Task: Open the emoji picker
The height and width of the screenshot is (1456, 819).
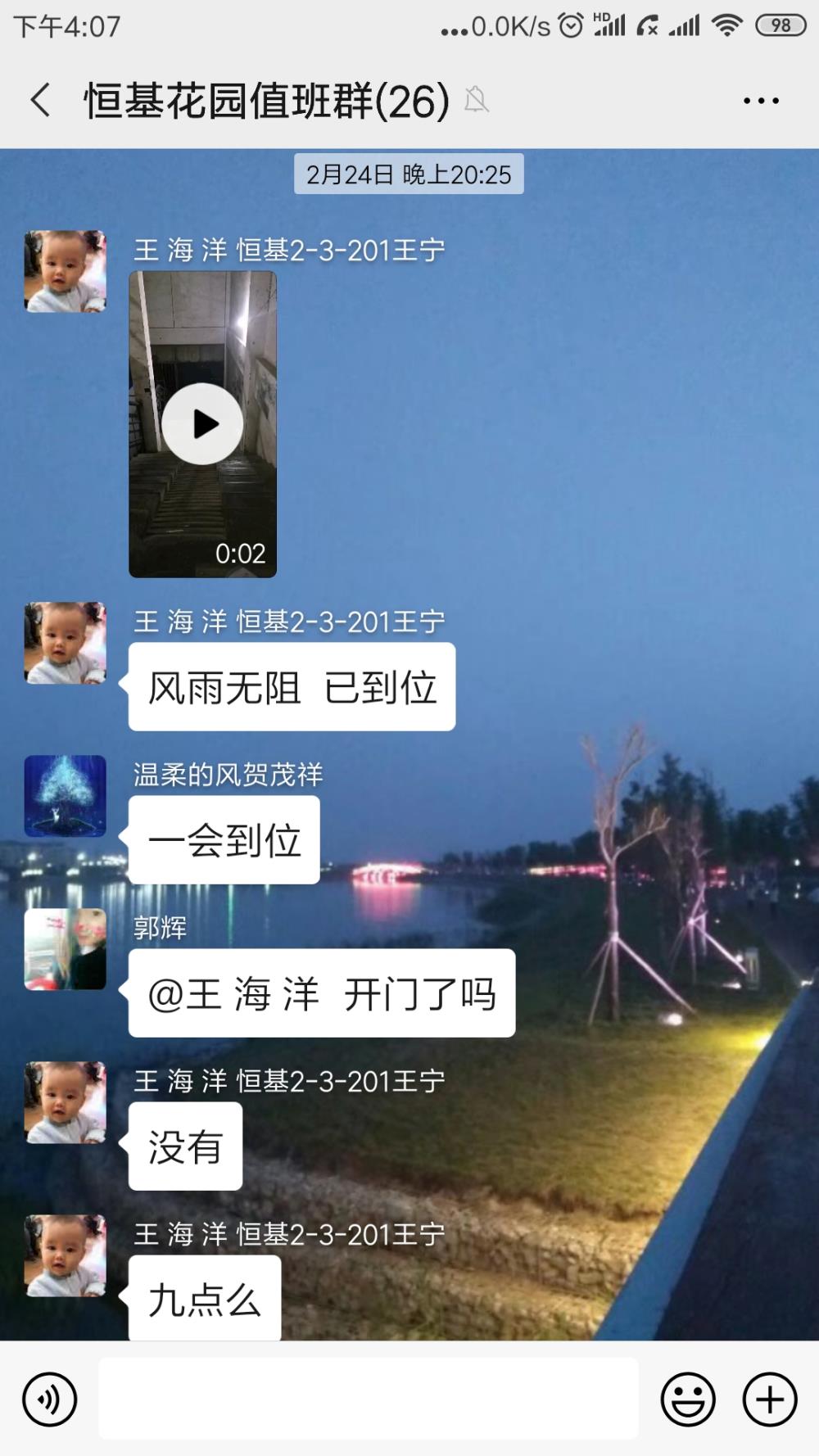Action: tap(688, 1399)
